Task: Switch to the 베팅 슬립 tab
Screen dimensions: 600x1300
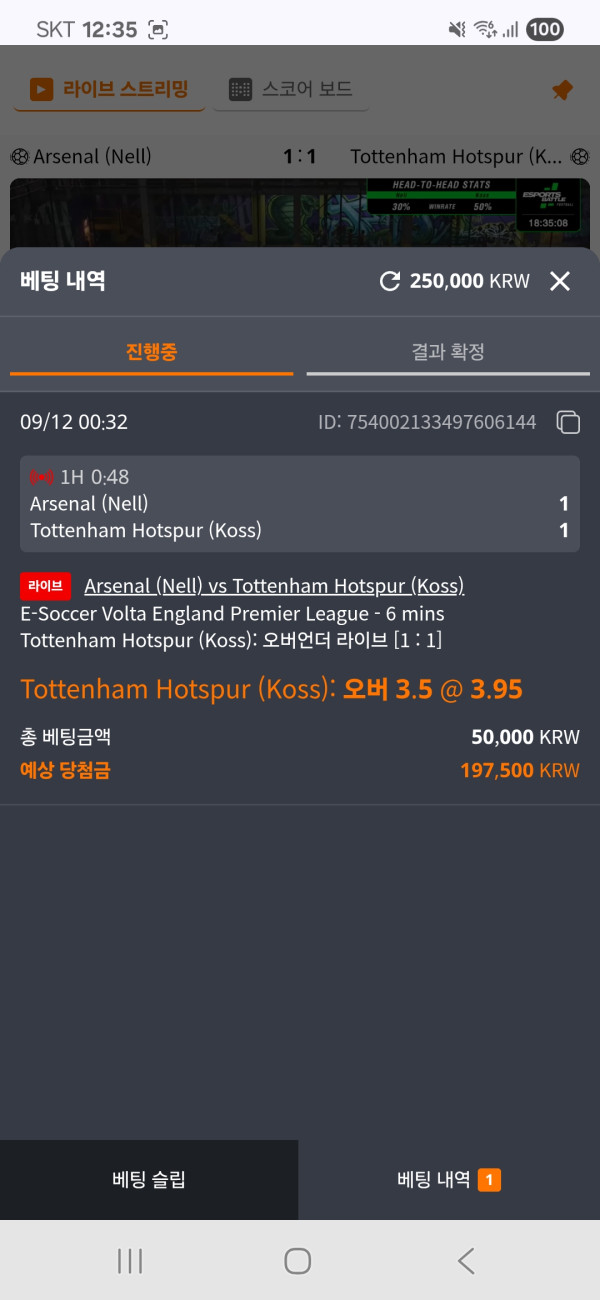Action: [149, 1180]
